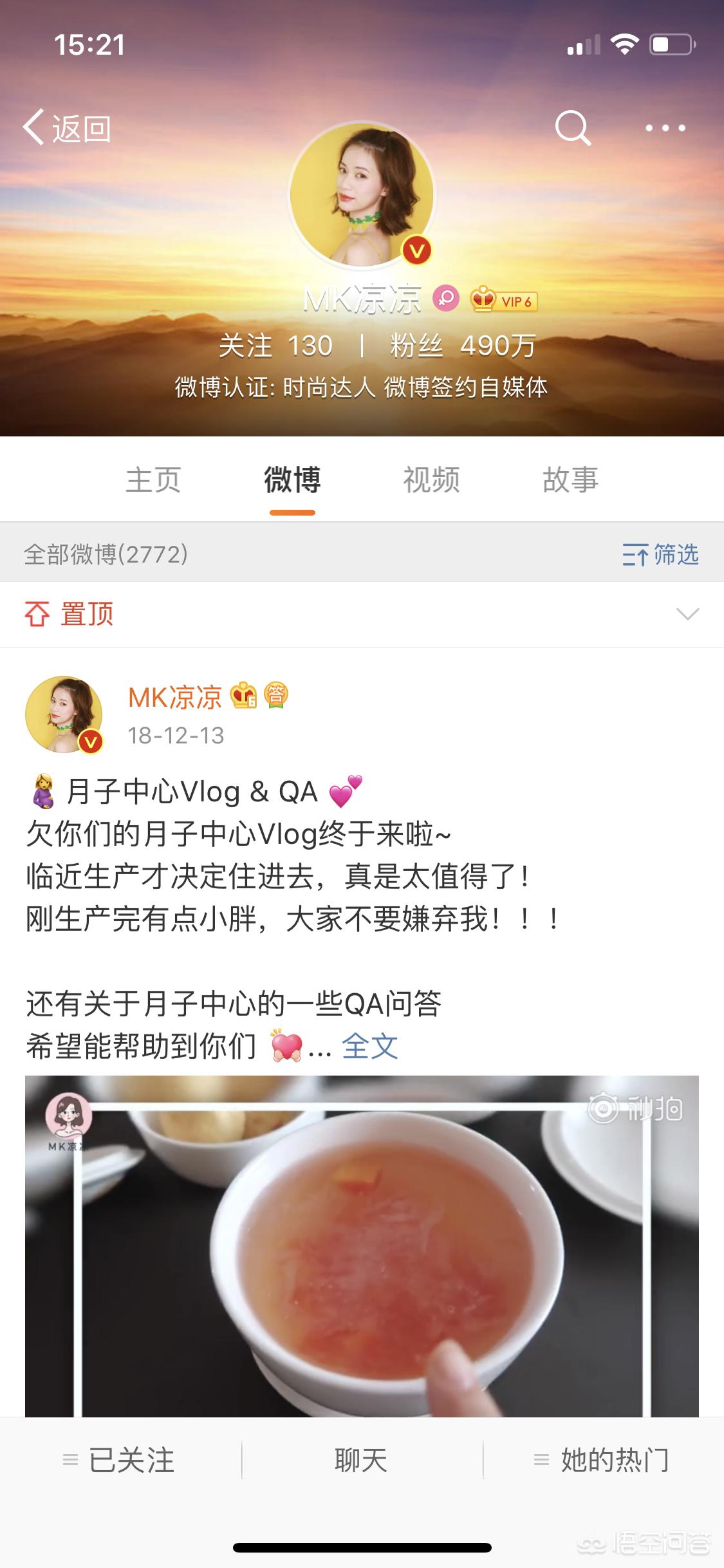
Task: Open search on this profile
Action: (x=572, y=128)
